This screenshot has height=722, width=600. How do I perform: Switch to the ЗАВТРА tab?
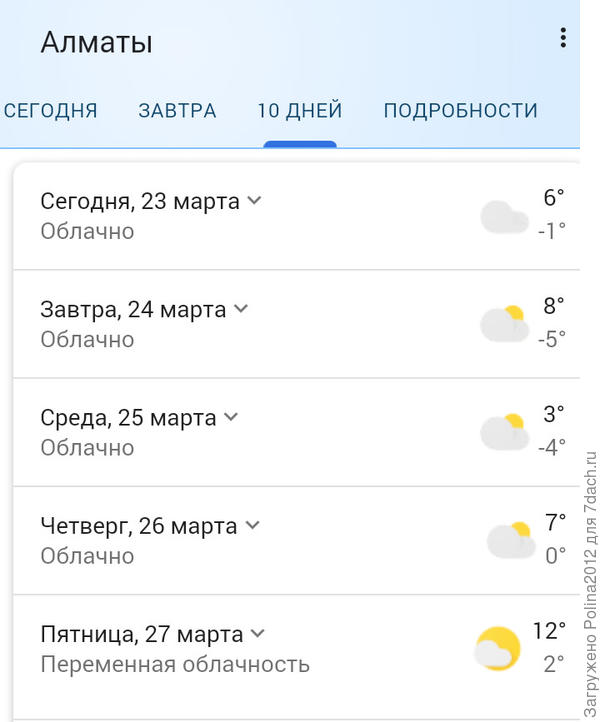[x=177, y=111]
